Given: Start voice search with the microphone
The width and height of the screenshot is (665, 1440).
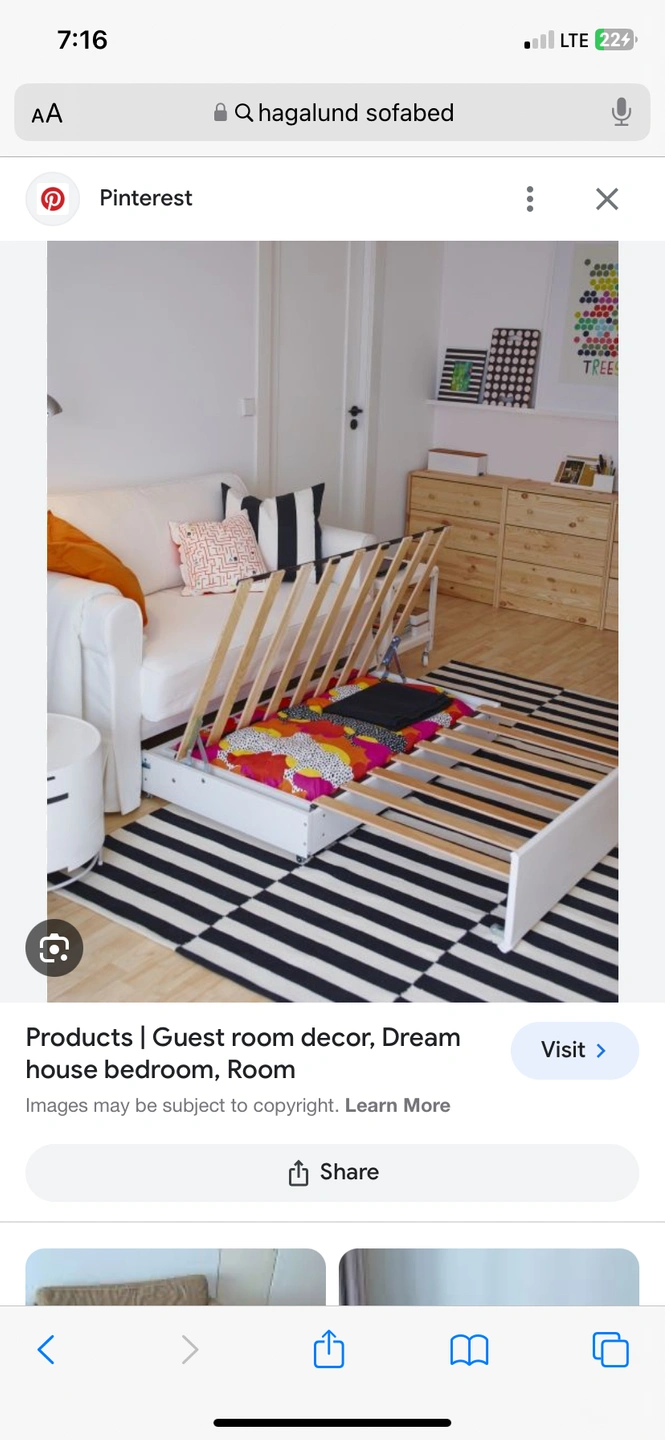Looking at the screenshot, I should [621, 113].
